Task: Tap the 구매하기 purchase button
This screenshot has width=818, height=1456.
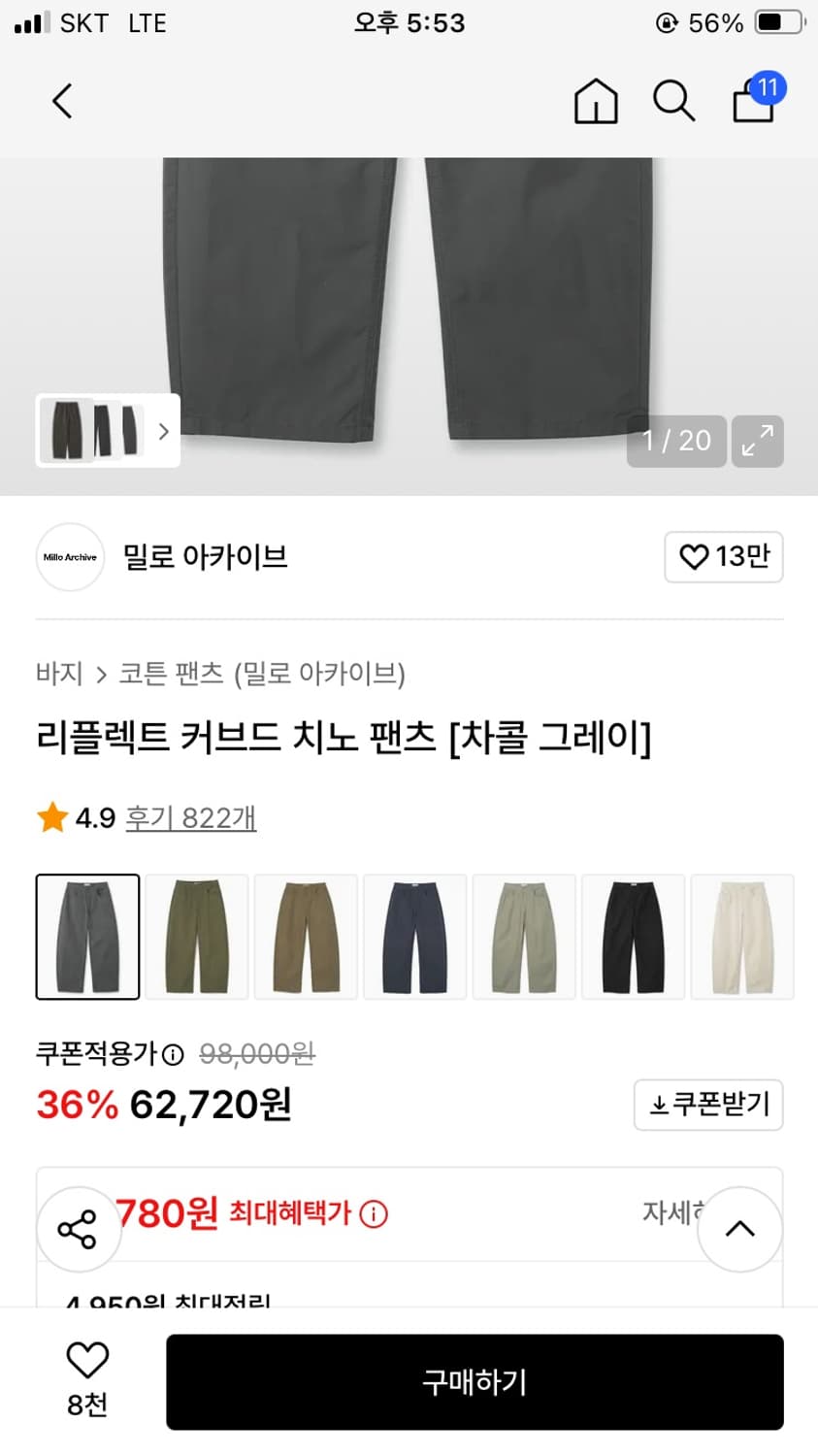Action: (474, 1381)
